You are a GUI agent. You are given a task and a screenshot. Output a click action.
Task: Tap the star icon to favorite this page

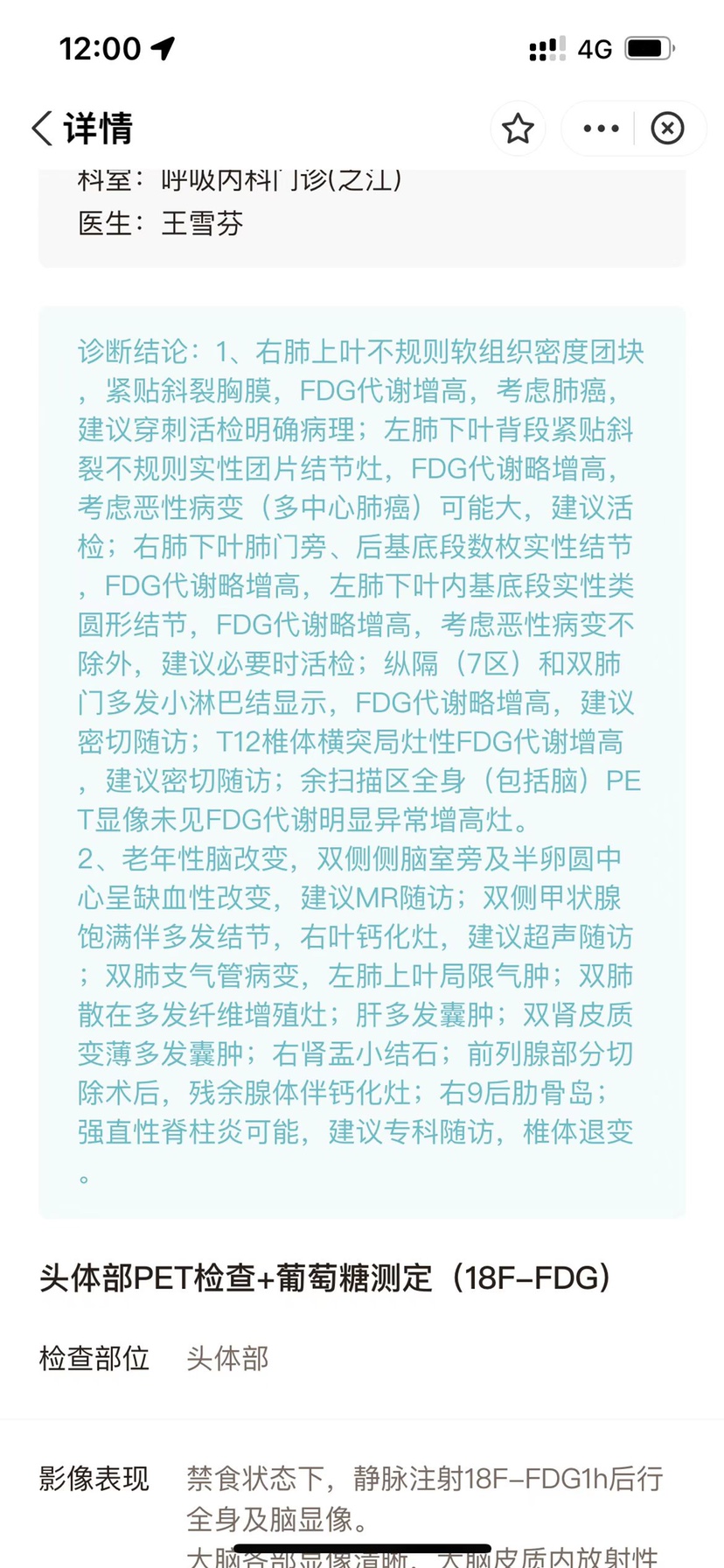coord(518,129)
